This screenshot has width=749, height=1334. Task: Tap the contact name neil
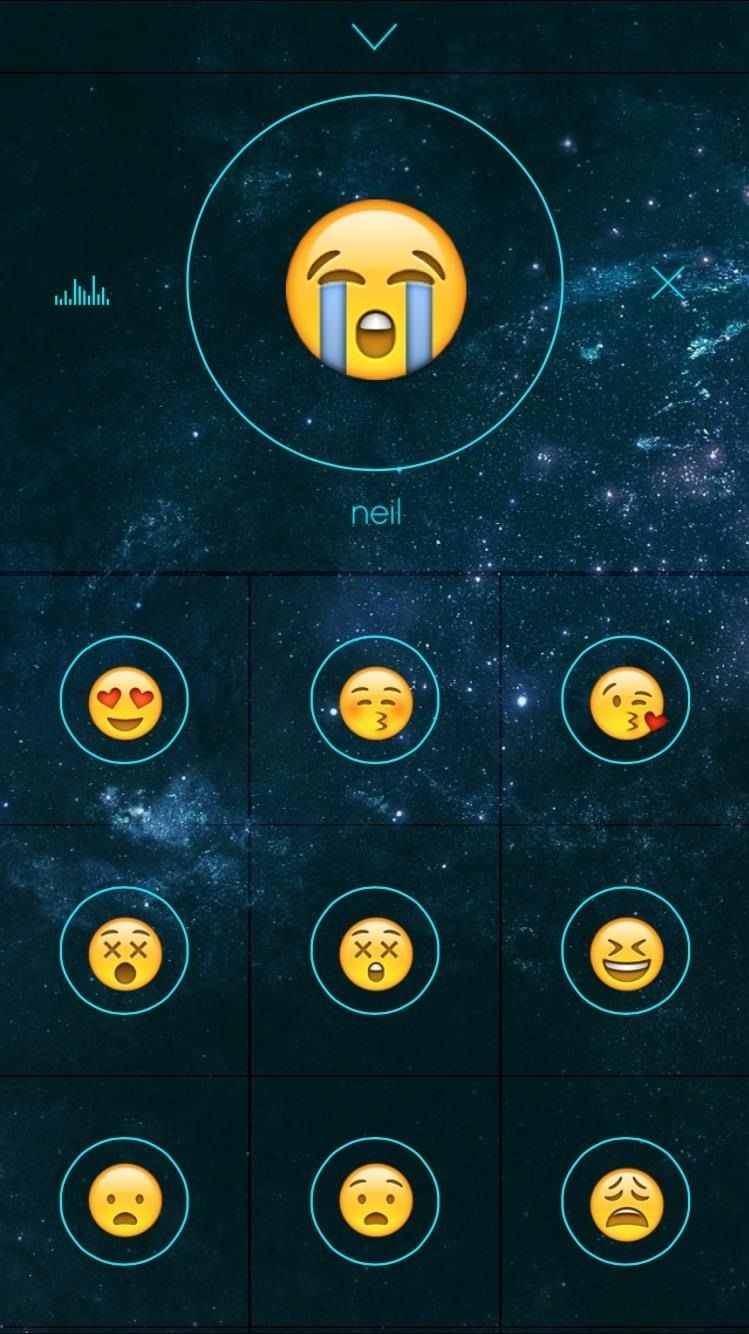point(375,514)
